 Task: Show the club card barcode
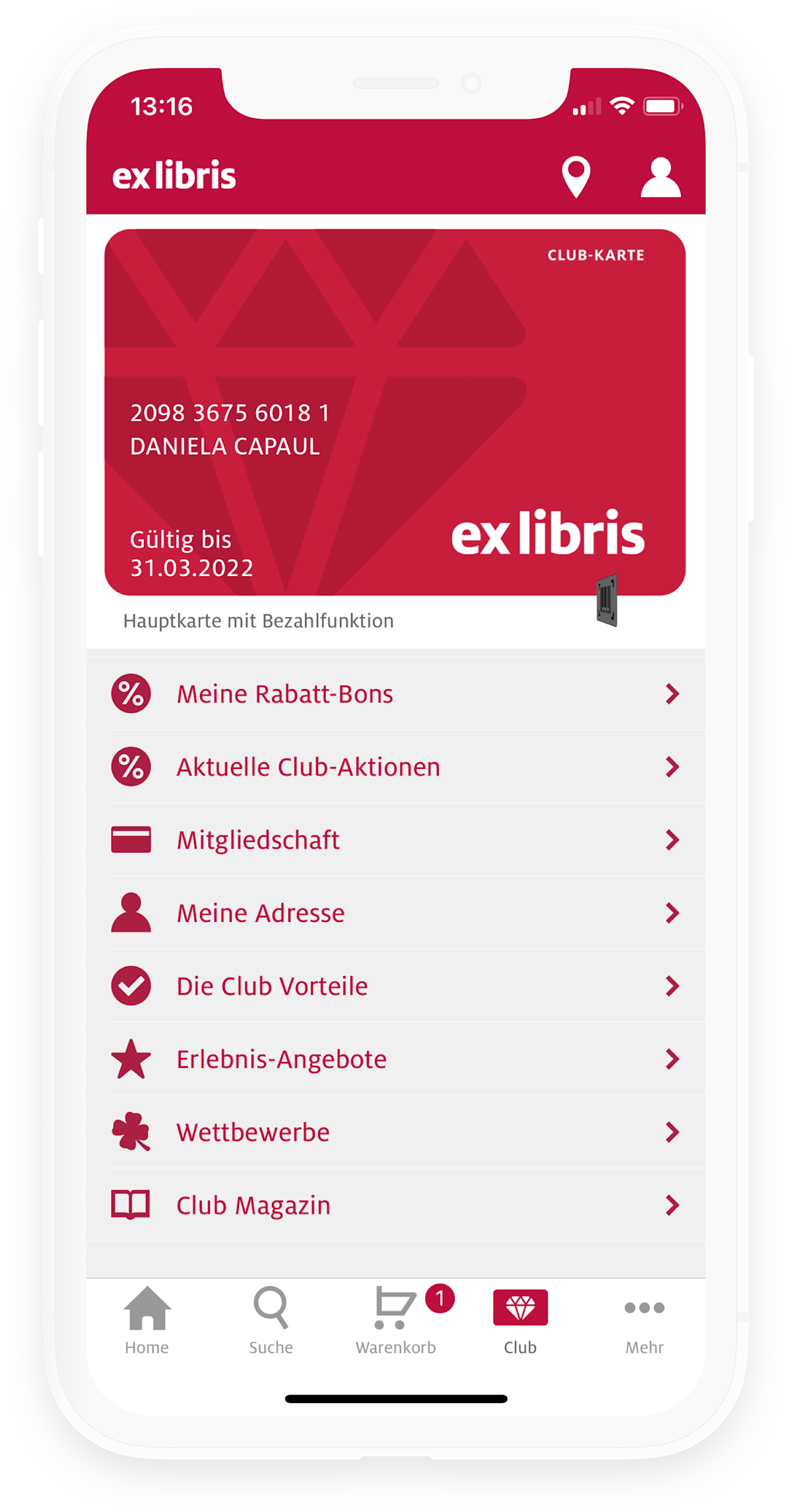click(607, 600)
